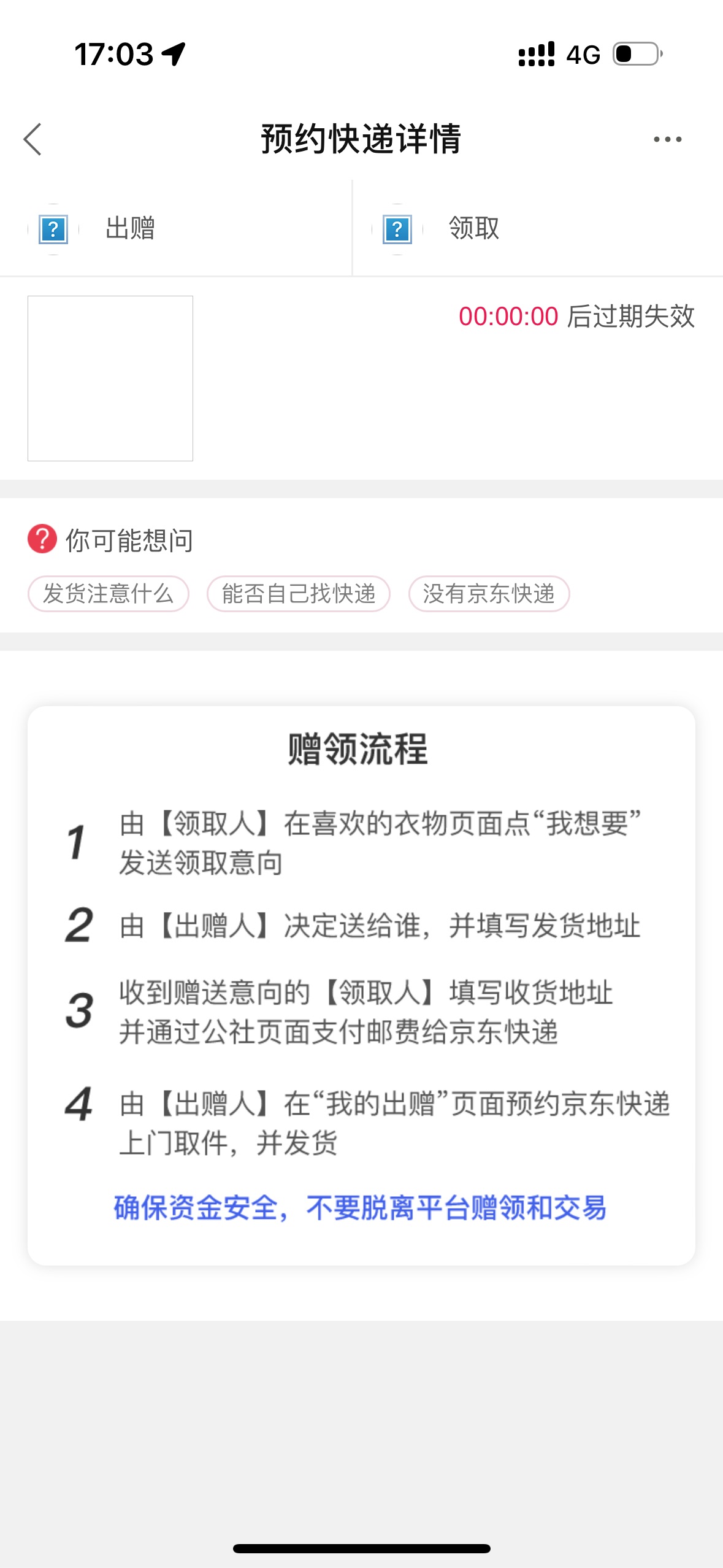Open the 出赠 user avatar
Viewport: 723px width, 1568px height.
[x=53, y=229]
